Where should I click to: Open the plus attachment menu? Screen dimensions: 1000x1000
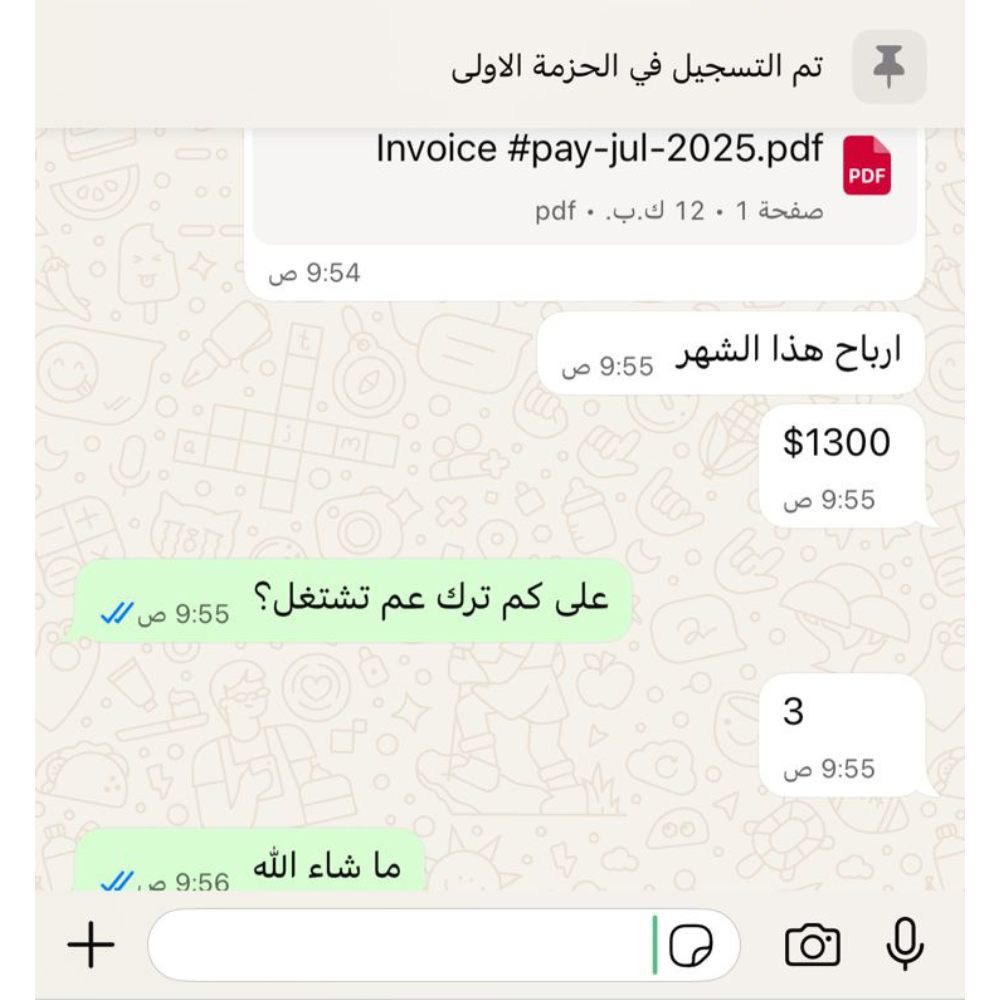(x=91, y=945)
